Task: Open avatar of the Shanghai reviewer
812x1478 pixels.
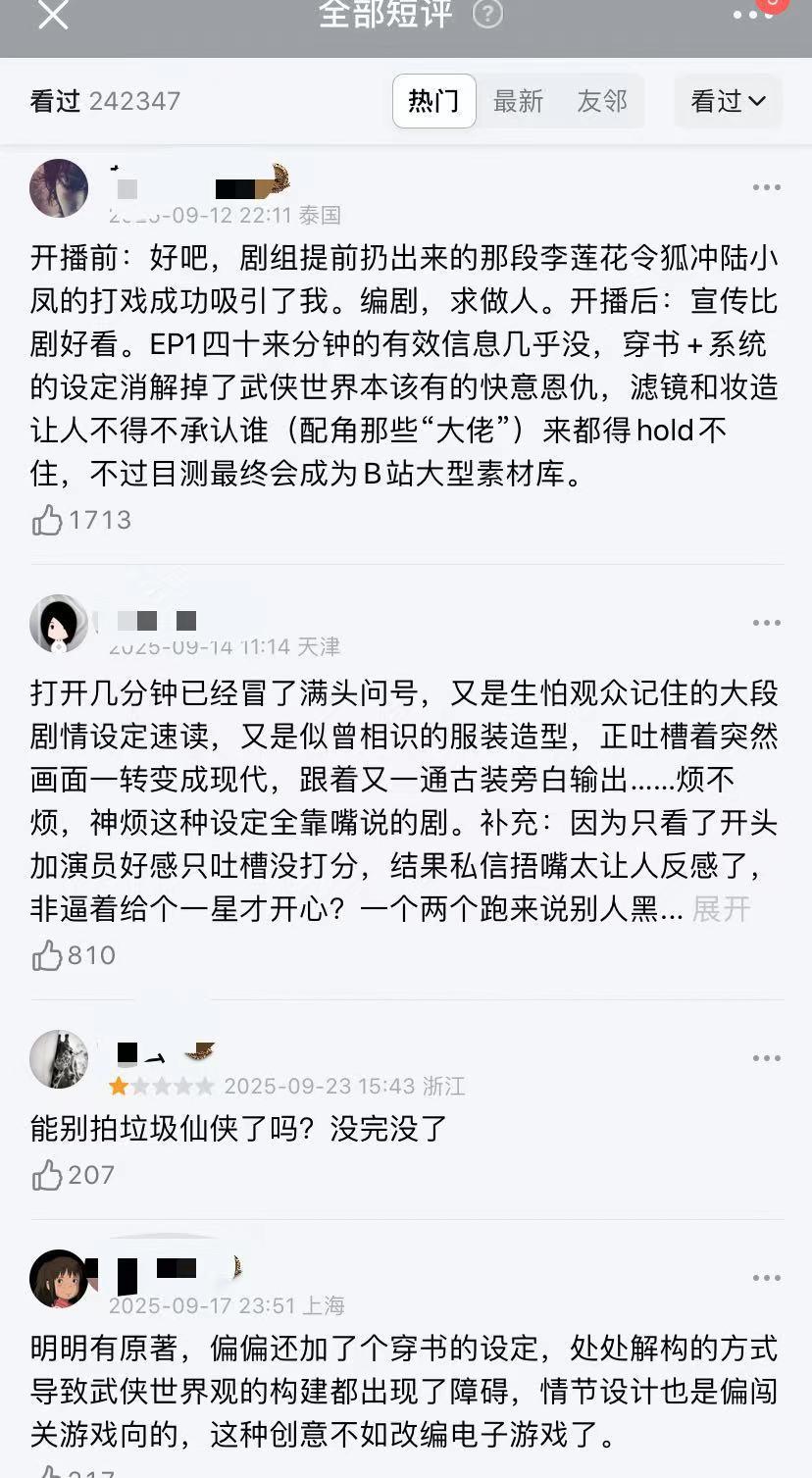Action: coord(59,1279)
